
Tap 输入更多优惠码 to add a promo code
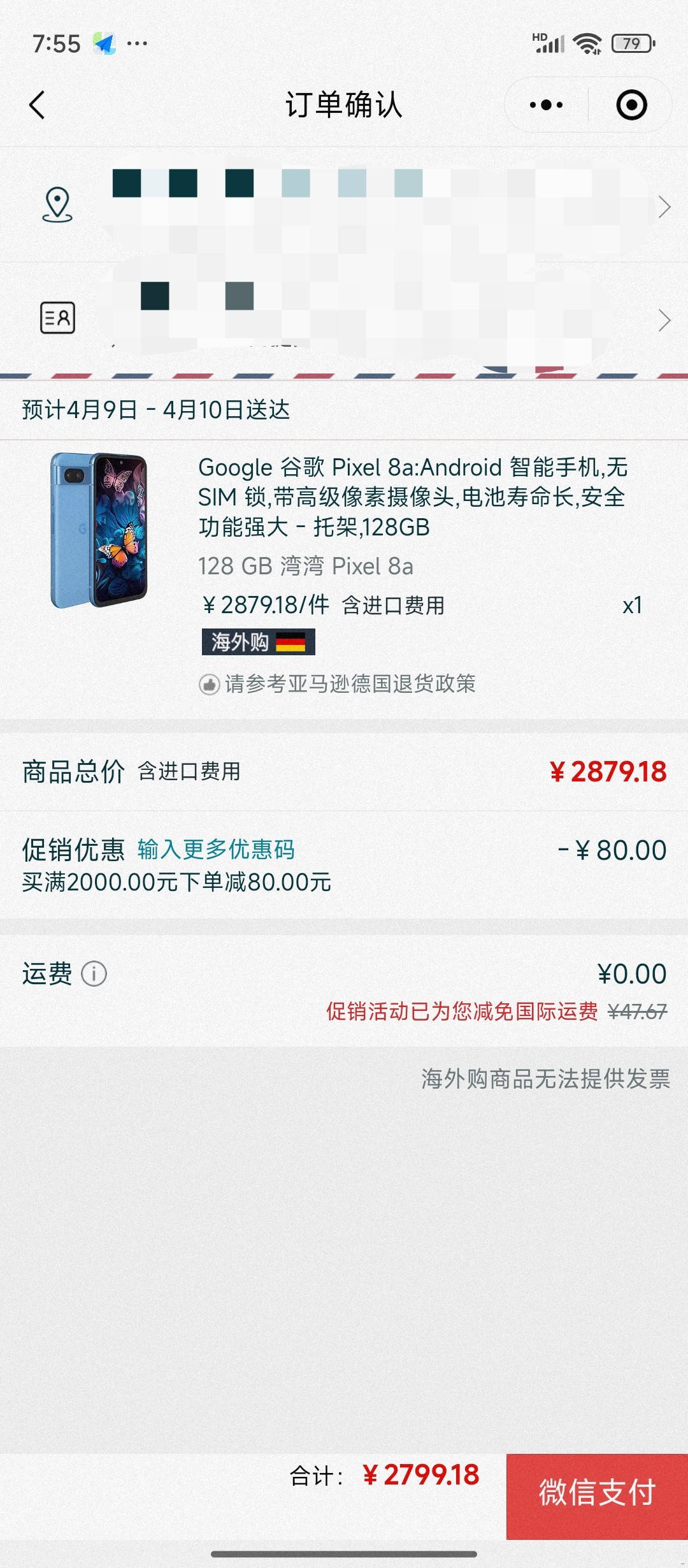[216, 850]
